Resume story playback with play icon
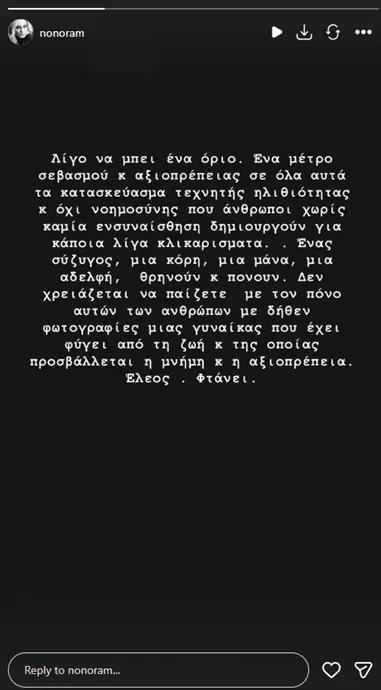 (277, 32)
